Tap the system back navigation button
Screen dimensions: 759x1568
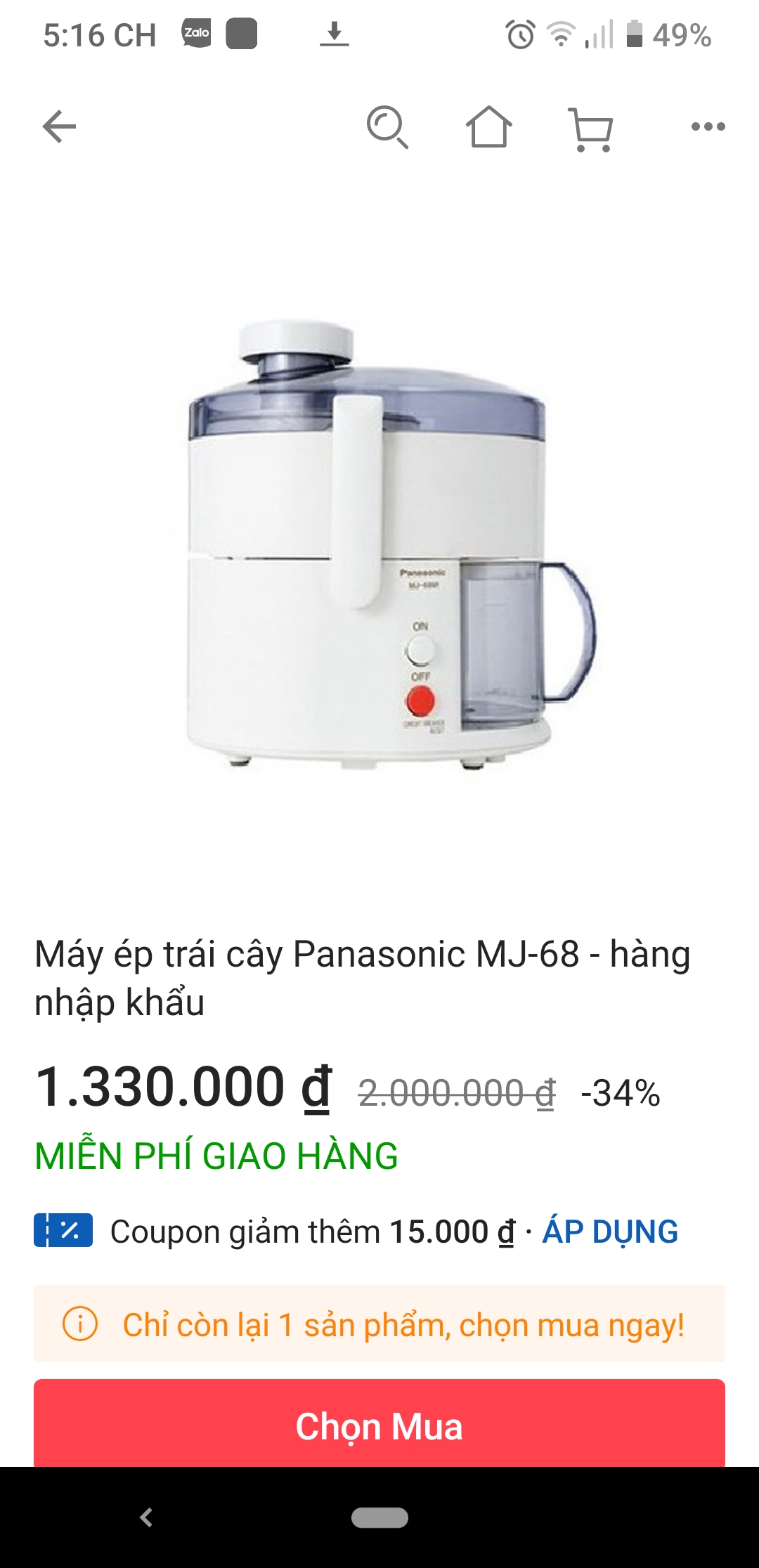pyautogui.click(x=146, y=1517)
